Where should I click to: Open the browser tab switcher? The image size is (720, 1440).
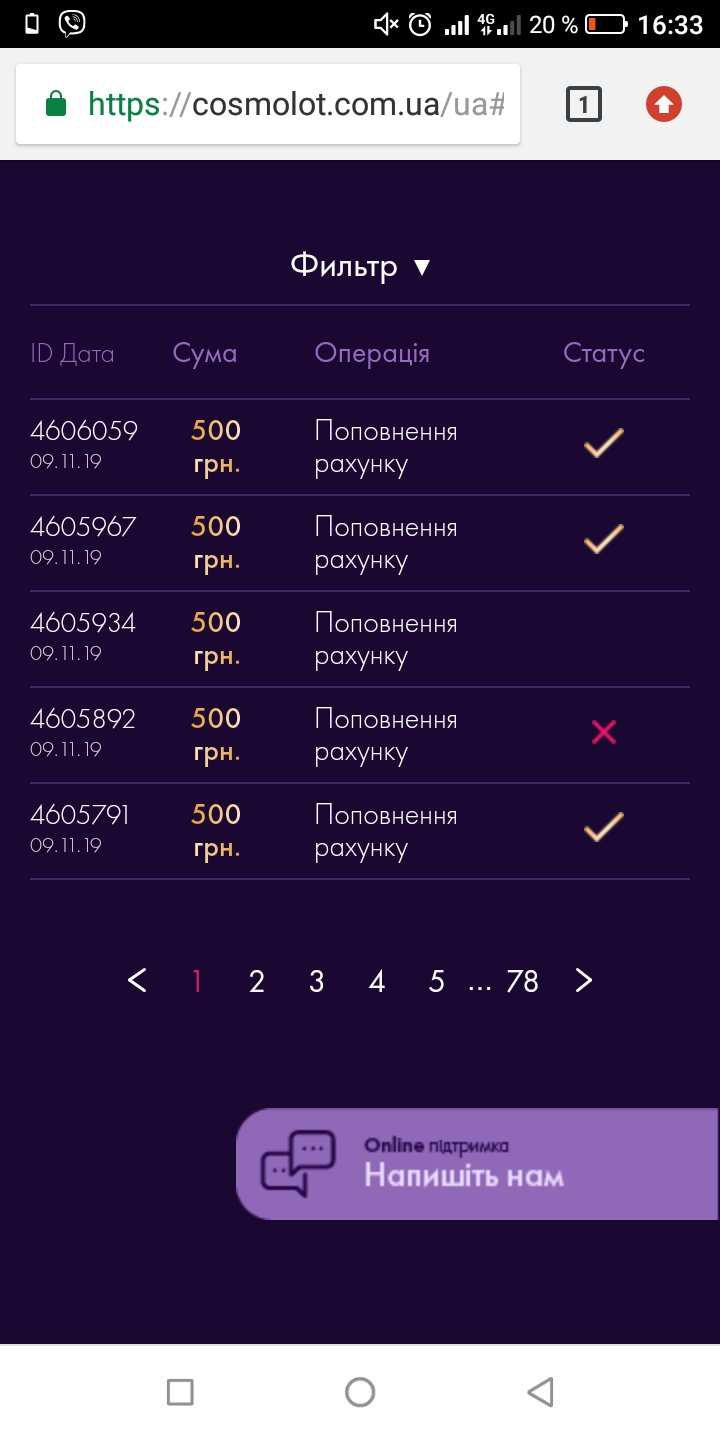[x=584, y=104]
